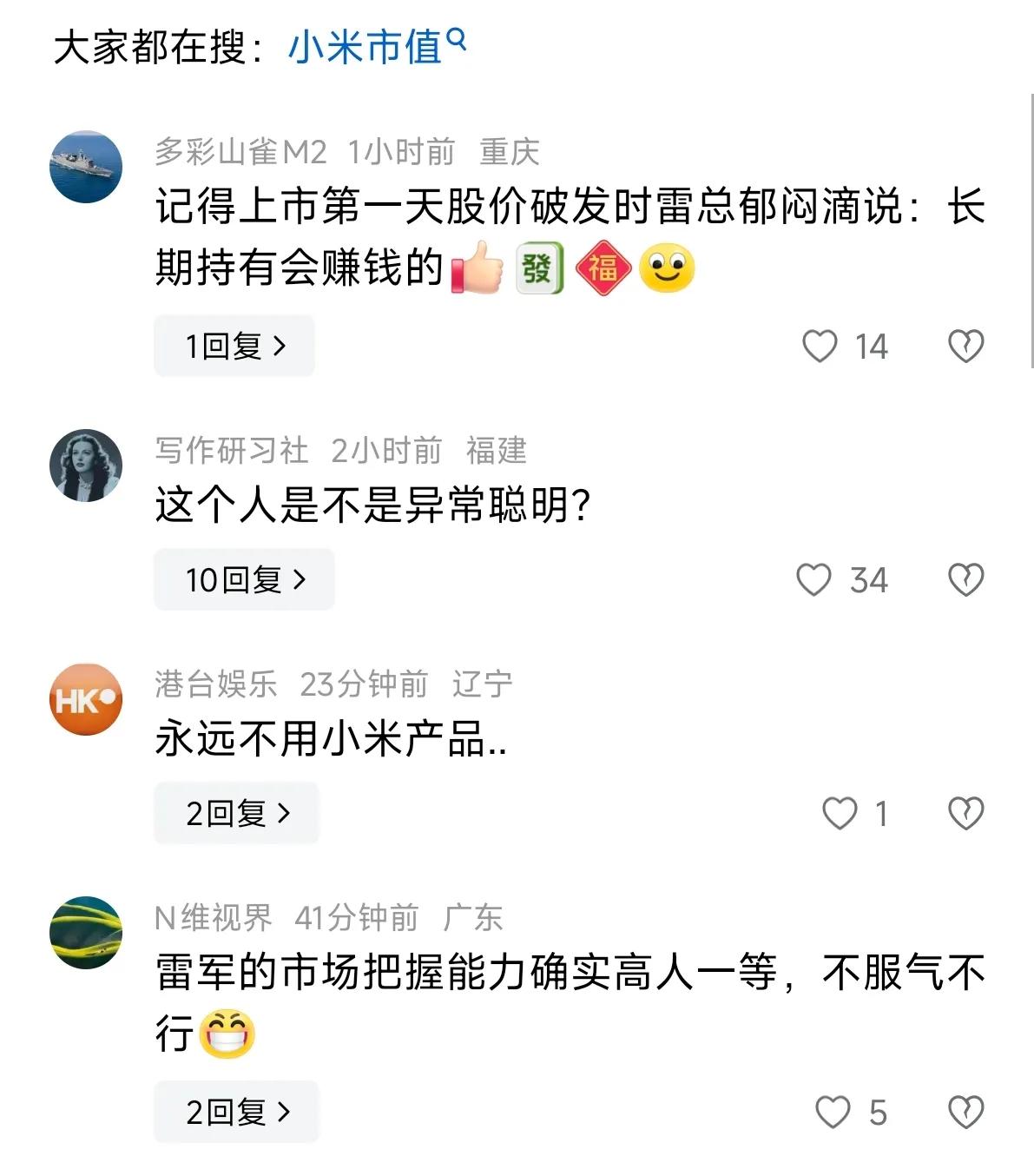Open the 2回复 replies under N维视界
Image resolution: width=1034 pixels, height=1176 pixels.
point(236,1112)
